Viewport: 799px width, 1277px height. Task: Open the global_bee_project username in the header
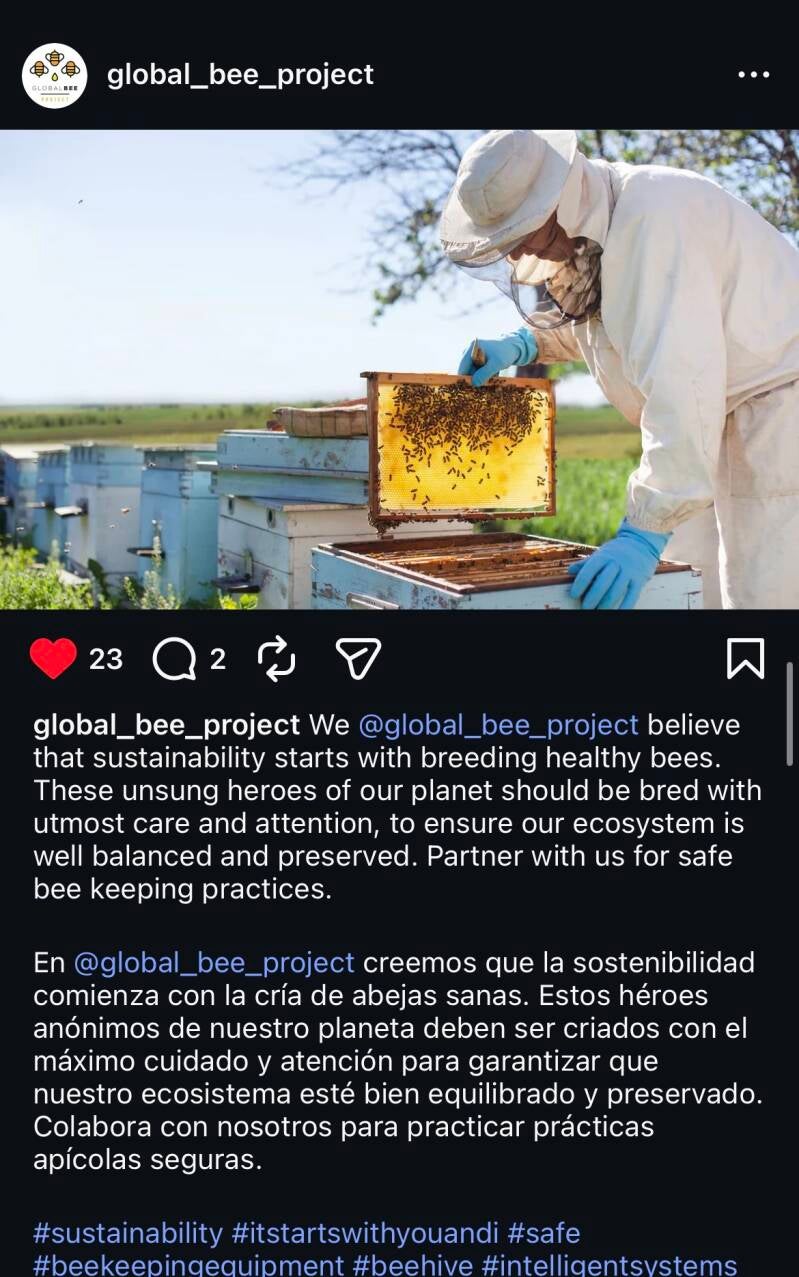click(x=240, y=75)
